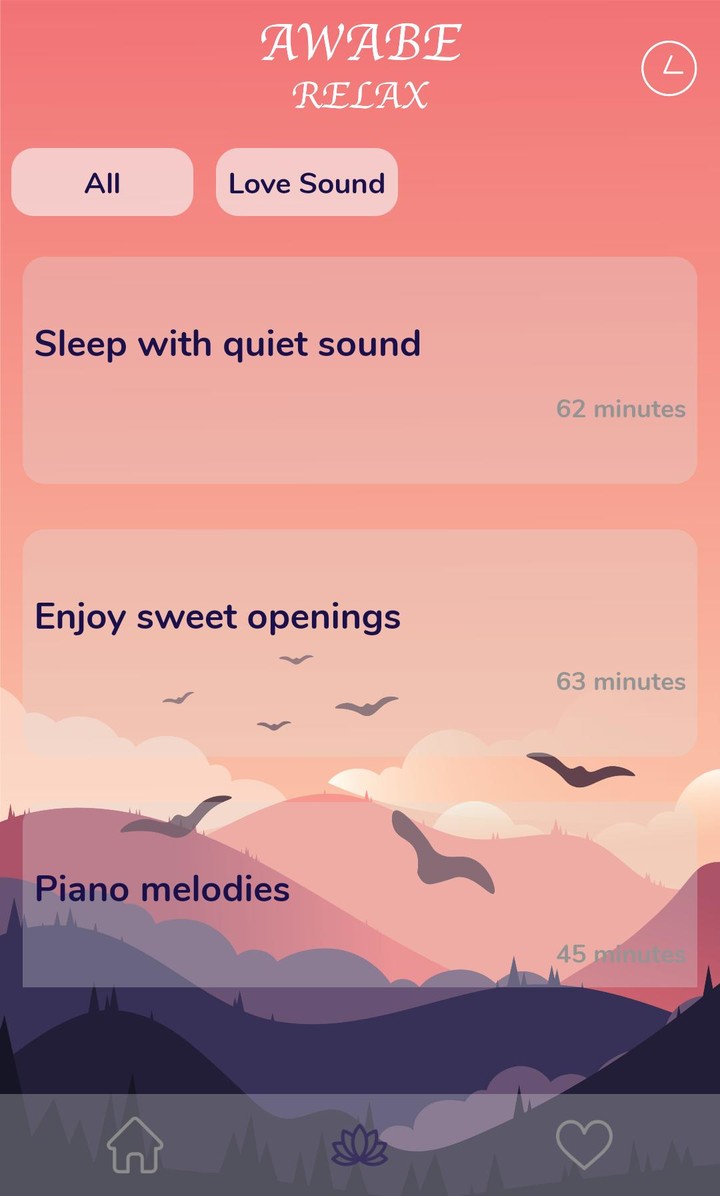This screenshot has width=720, height=1196.
Task: Switch to the All category tab
Action: point(101,182)
